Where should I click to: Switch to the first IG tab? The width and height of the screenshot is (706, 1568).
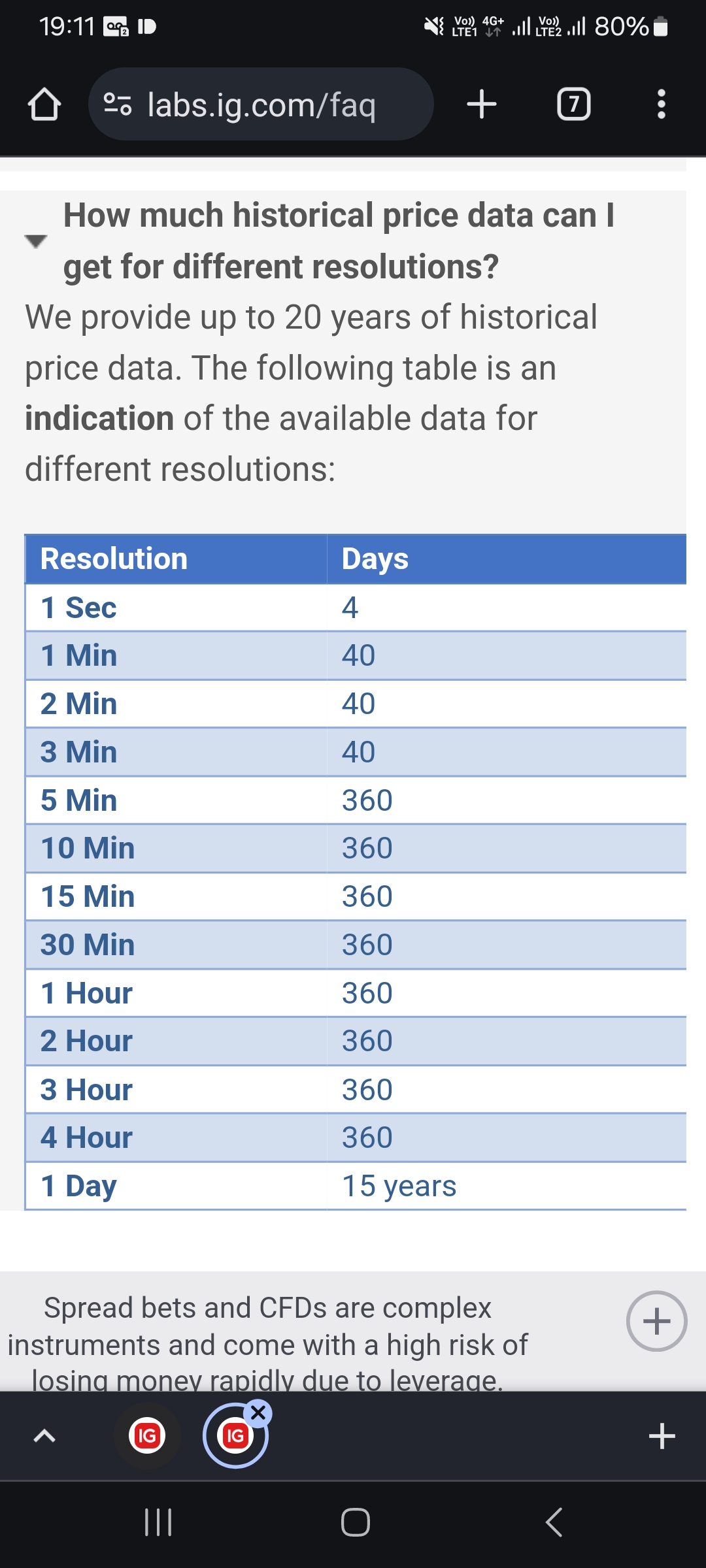click(147, 1435)
